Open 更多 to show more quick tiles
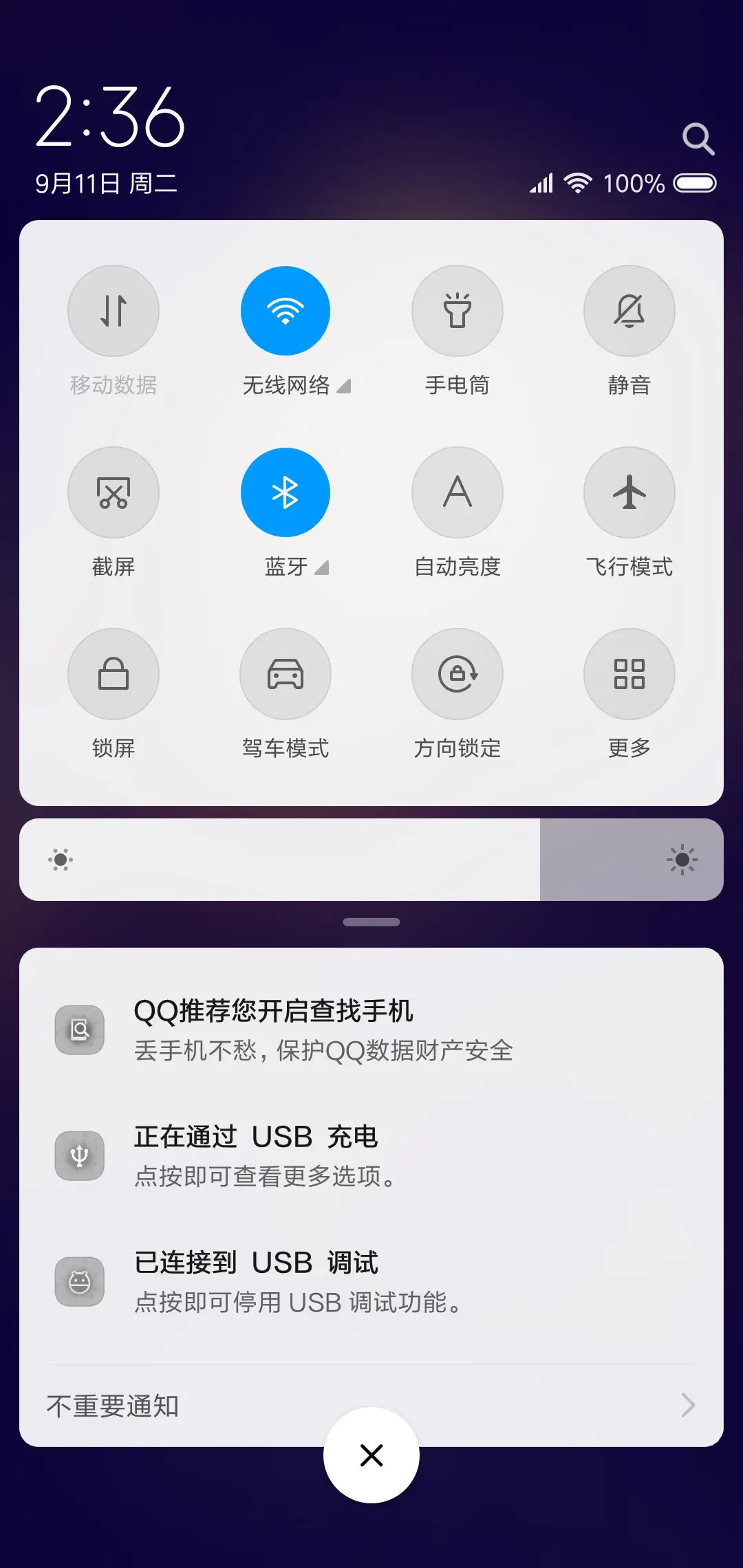 (629, 674)
